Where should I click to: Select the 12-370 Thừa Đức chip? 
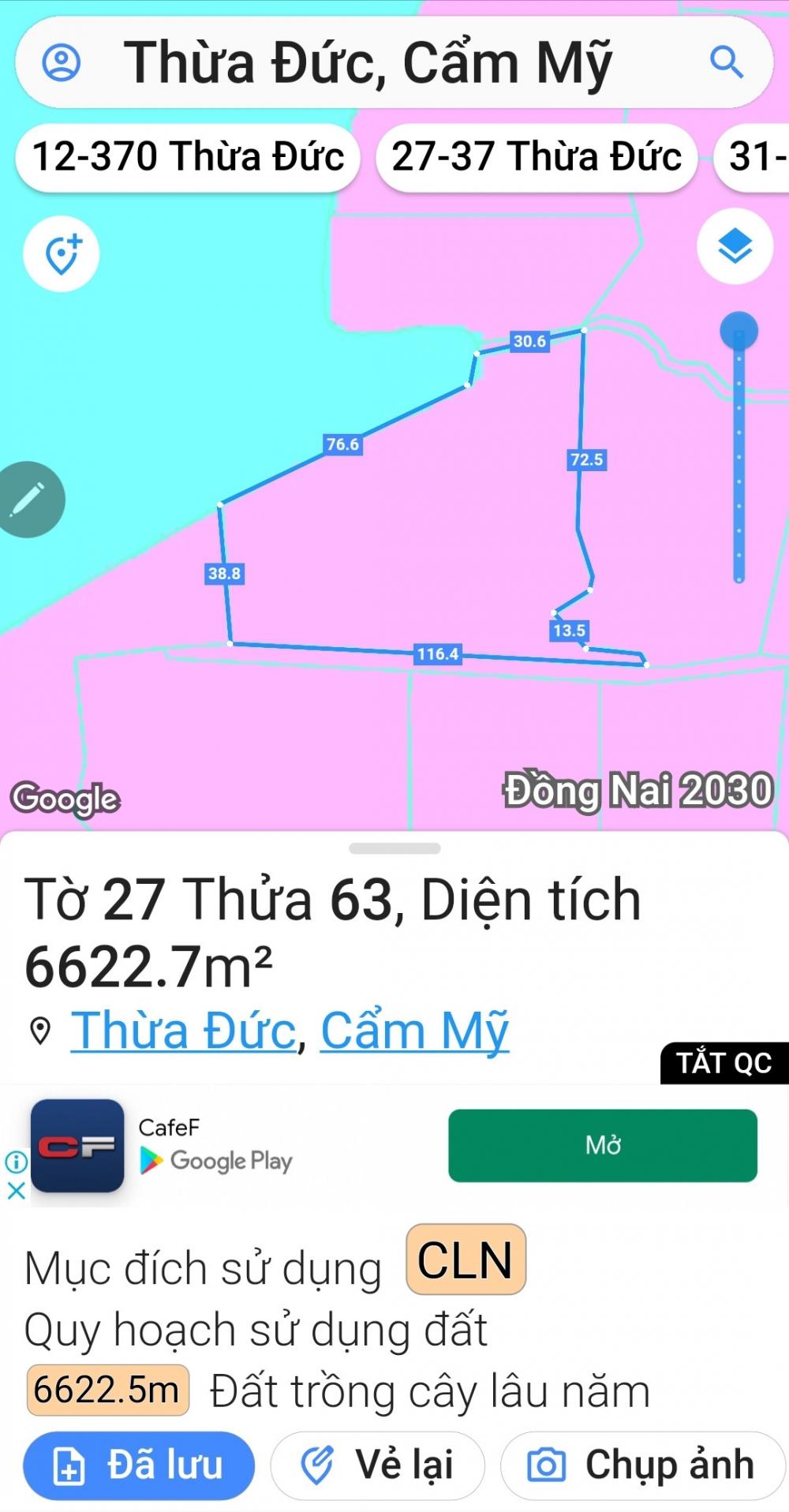tap(188, 156)
